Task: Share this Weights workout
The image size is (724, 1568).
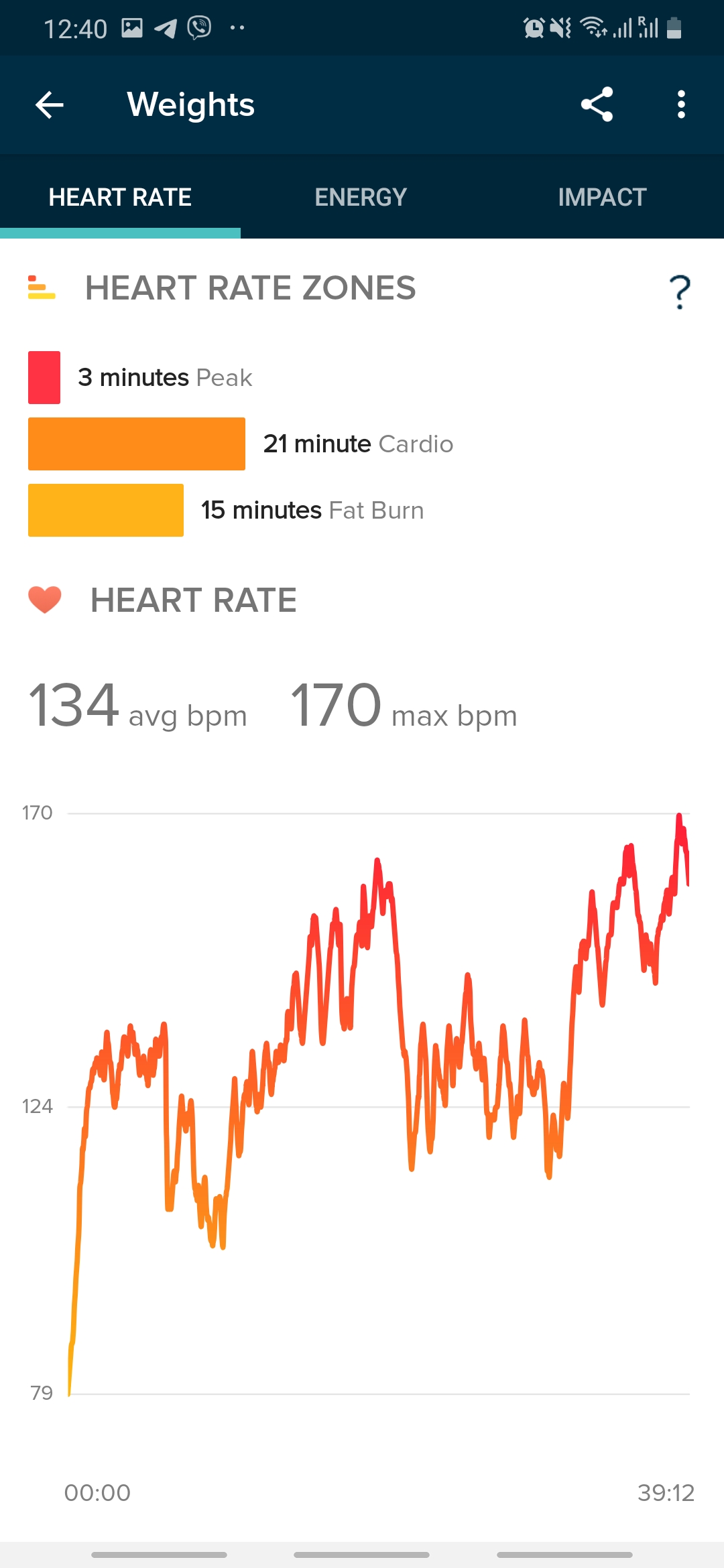Action: point(597,105)
